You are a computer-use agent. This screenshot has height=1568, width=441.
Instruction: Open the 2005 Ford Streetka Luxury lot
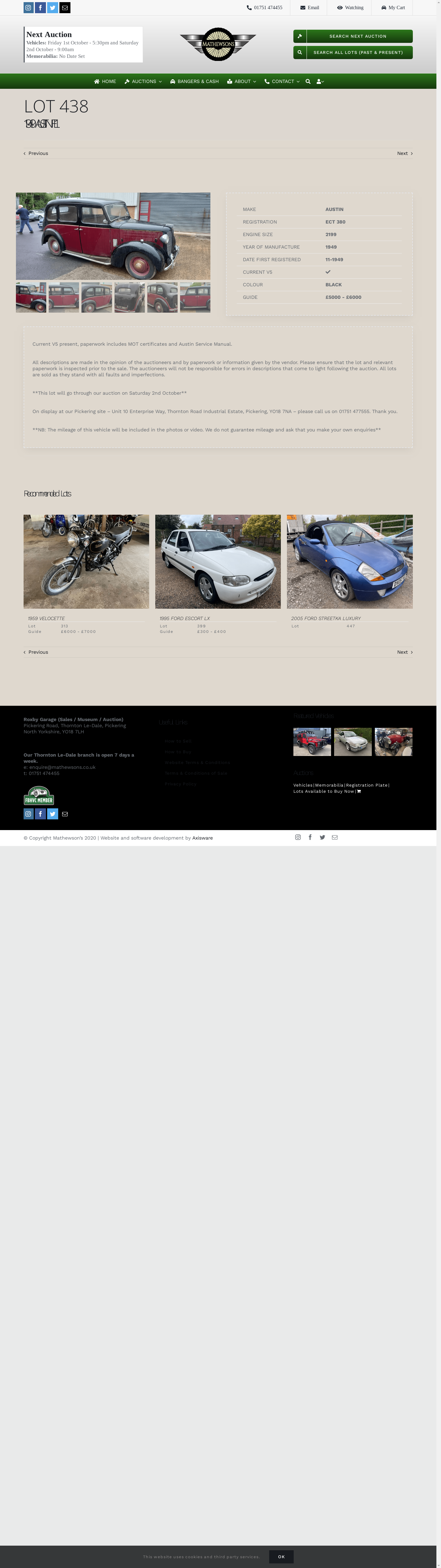point(350,561)
